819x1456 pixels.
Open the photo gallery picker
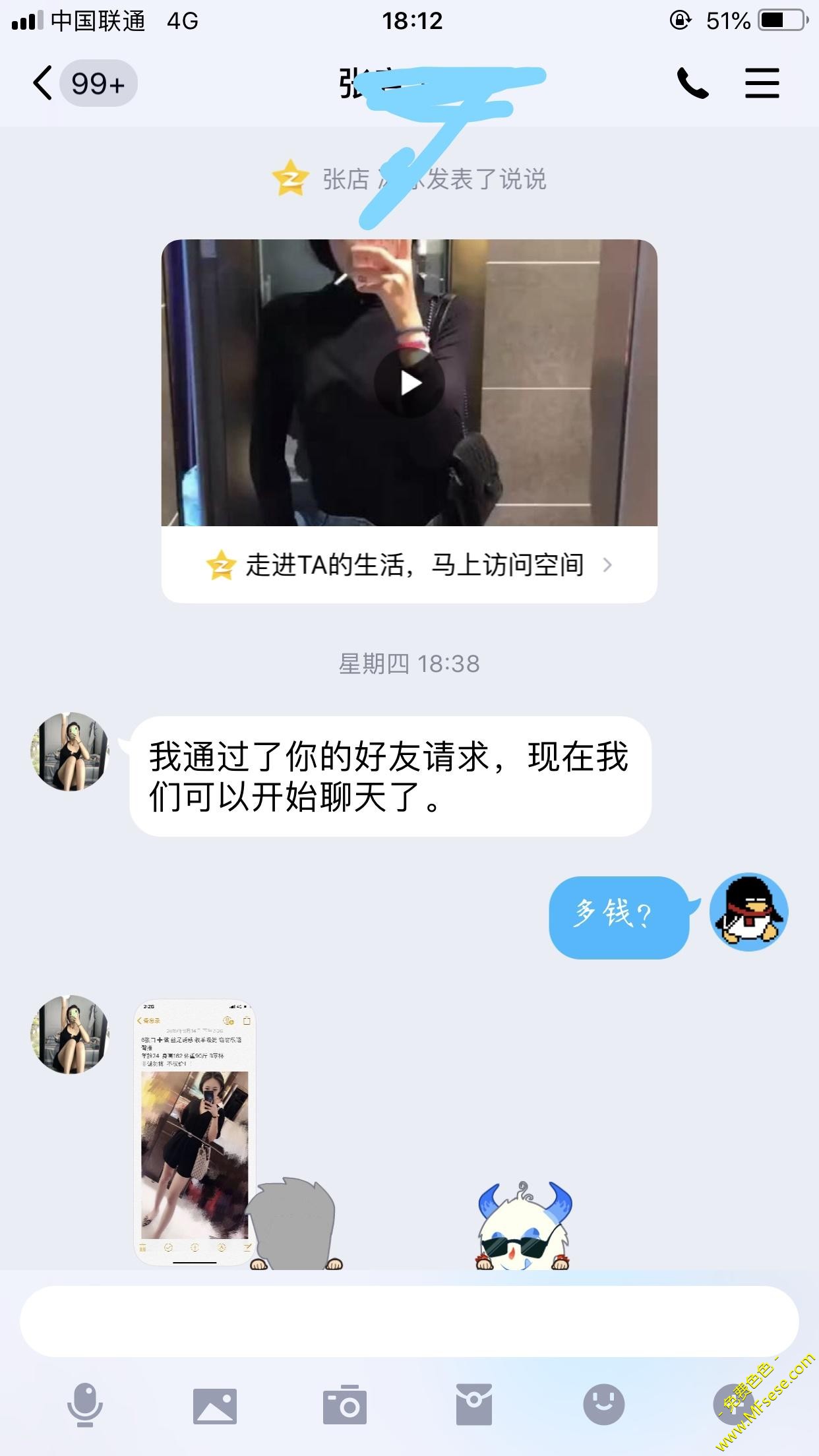[x=215, y=1405]
